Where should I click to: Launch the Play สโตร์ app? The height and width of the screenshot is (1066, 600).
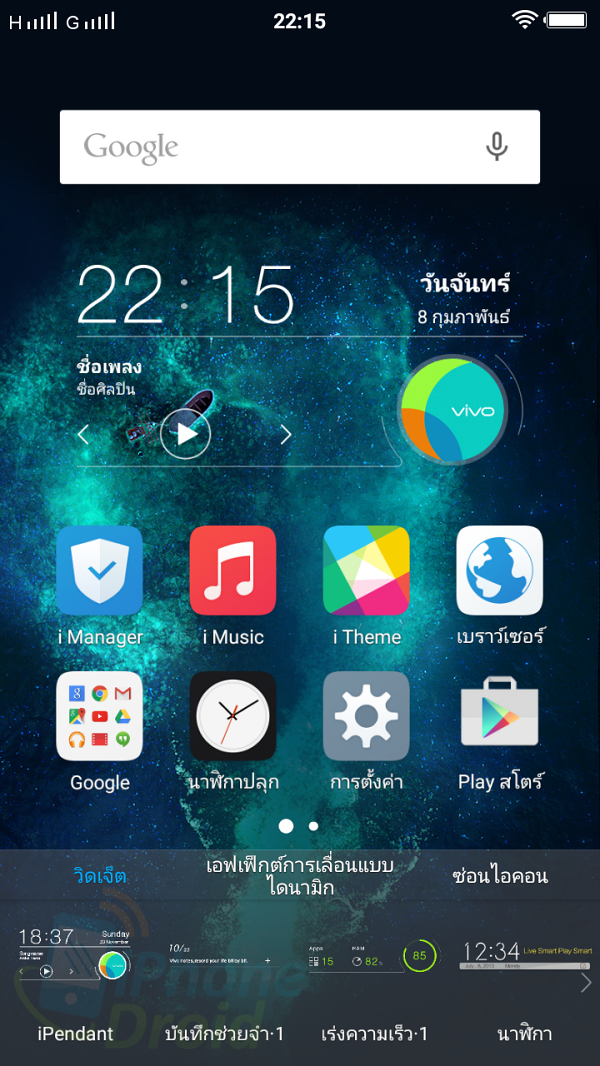[500, 732]
